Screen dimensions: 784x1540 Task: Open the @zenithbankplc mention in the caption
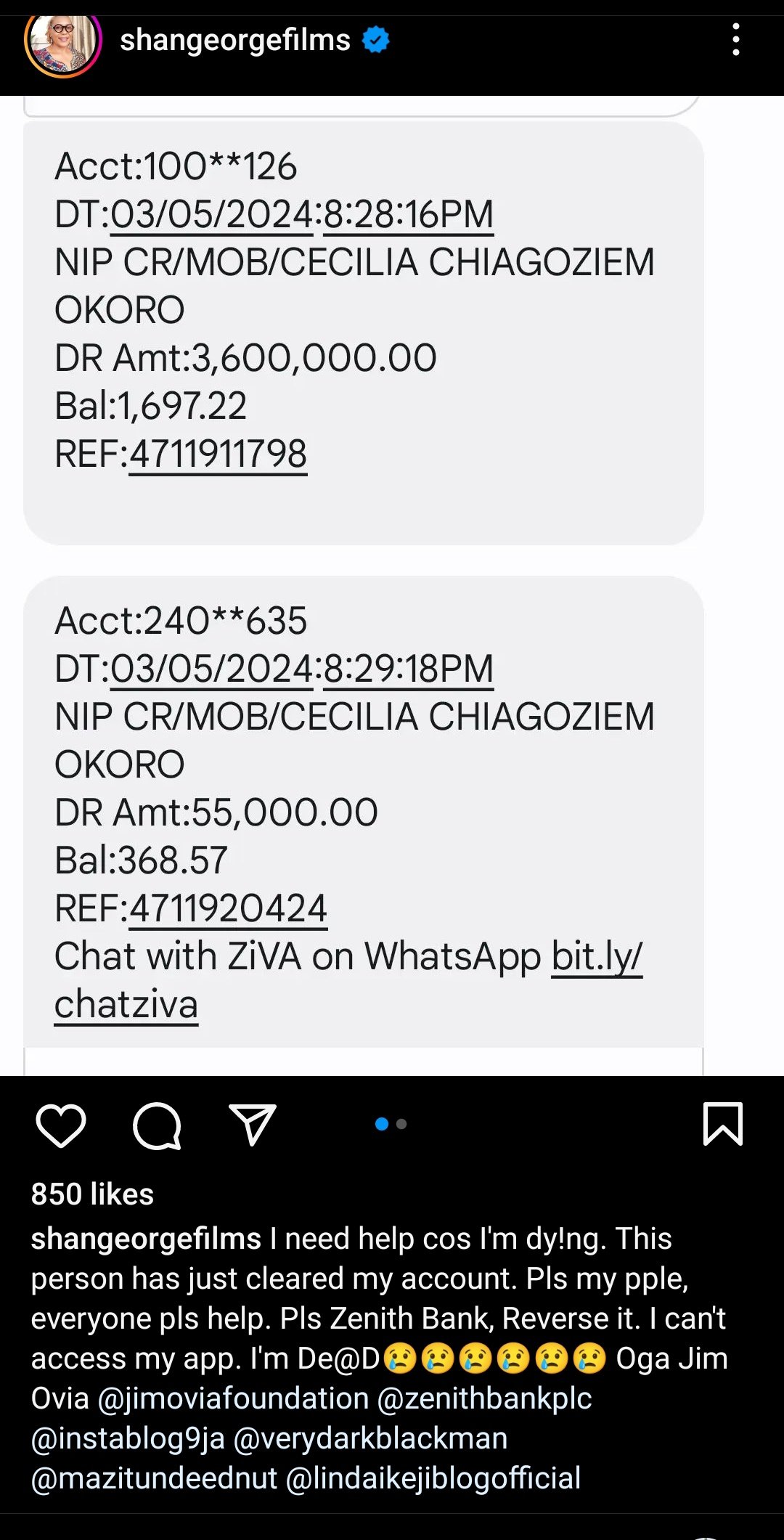tap(484, 1398)
